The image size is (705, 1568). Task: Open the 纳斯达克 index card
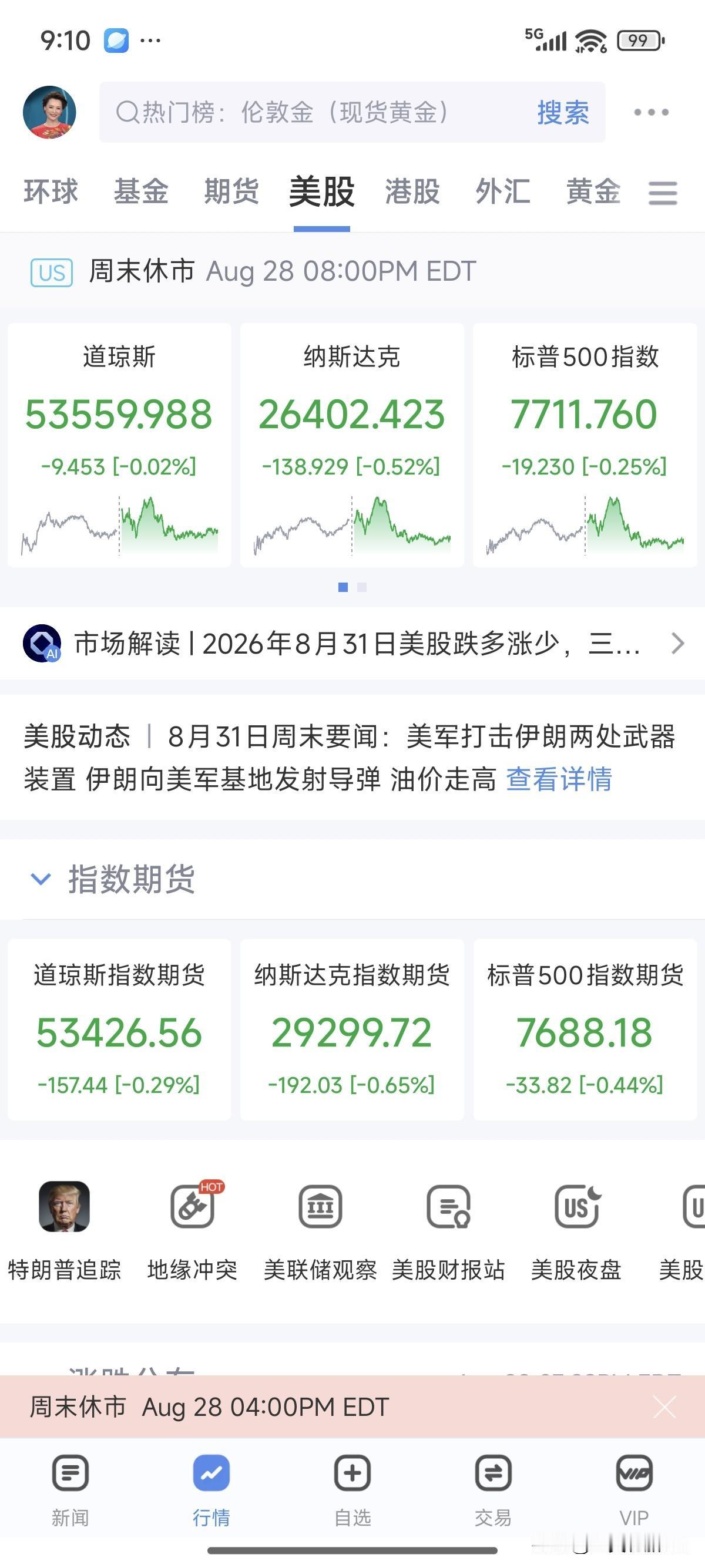pyautogui.click(x=352, y=445)
